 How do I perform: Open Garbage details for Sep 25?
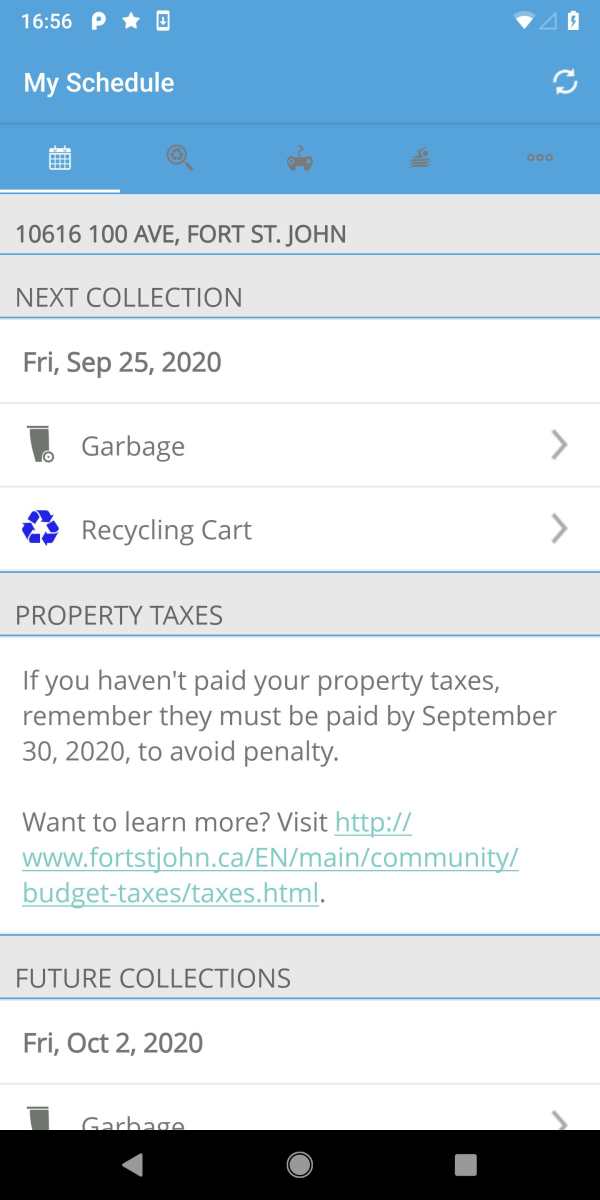(x=300, y=445)
